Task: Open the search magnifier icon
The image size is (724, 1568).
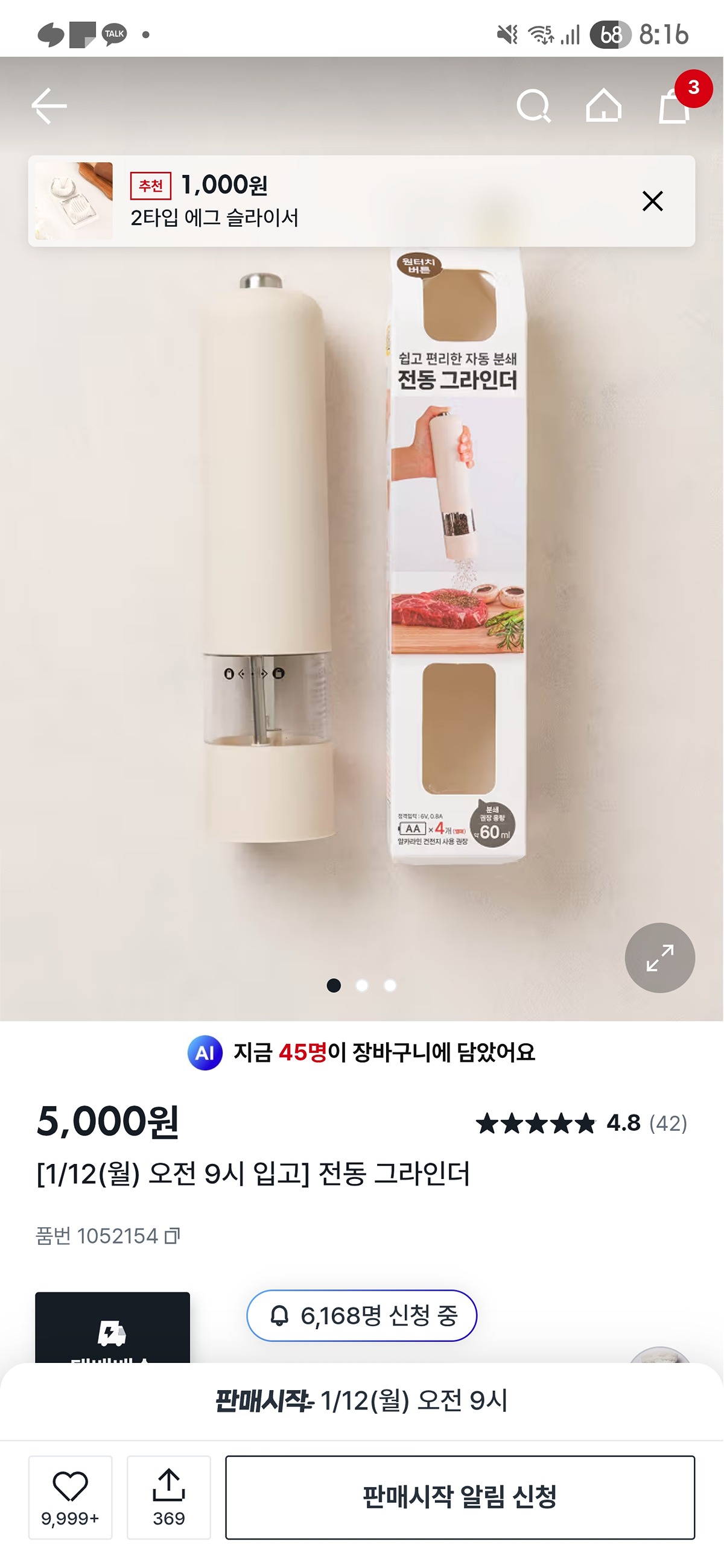Action: click(x=533, y=107)
